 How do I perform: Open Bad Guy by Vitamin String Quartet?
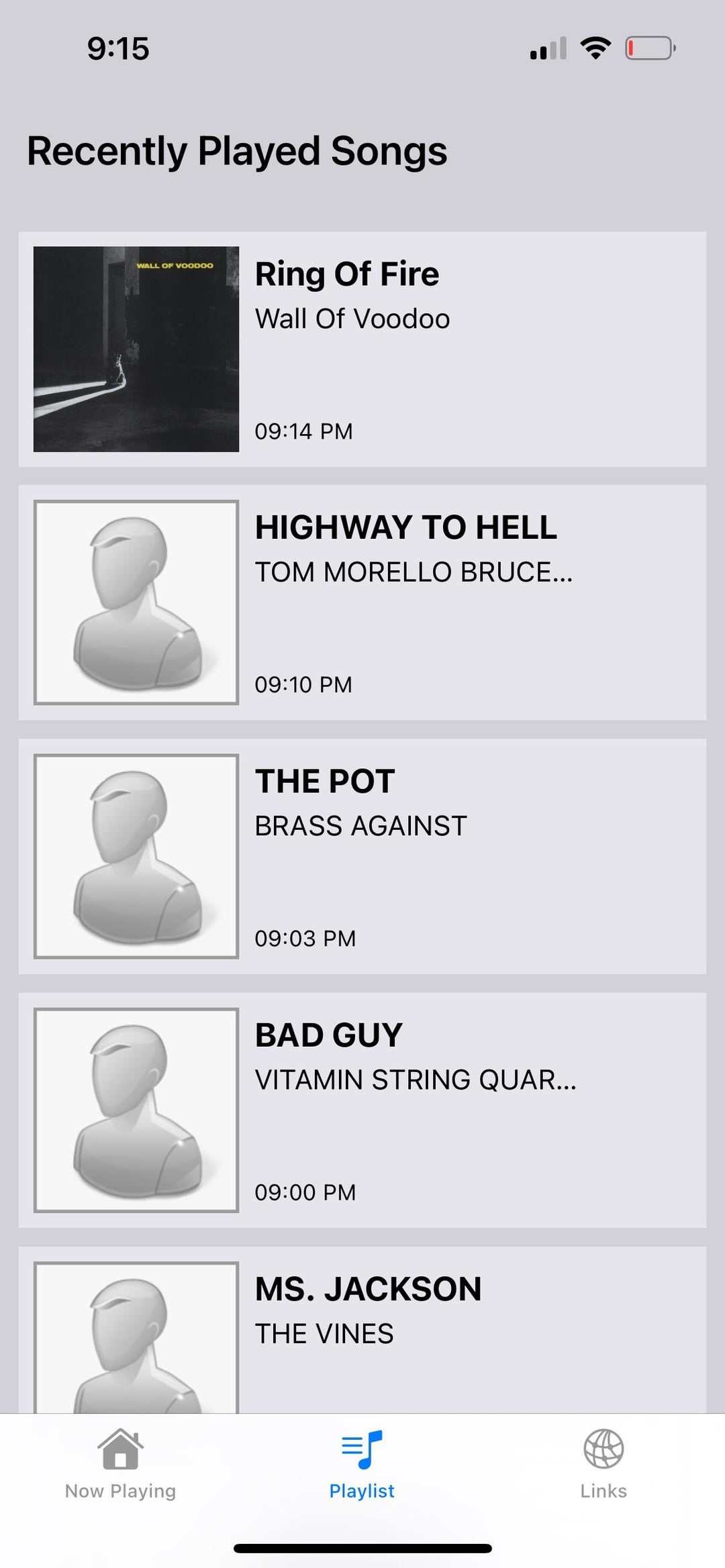[x=362, y=1110]
